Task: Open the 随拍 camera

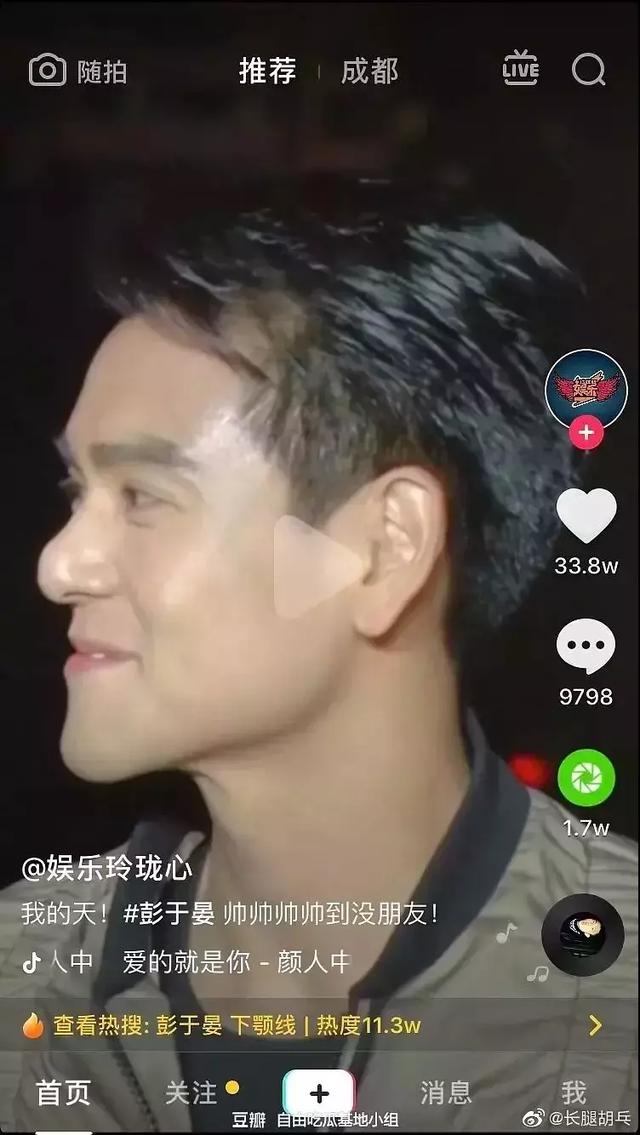Action: click(77, 71)
